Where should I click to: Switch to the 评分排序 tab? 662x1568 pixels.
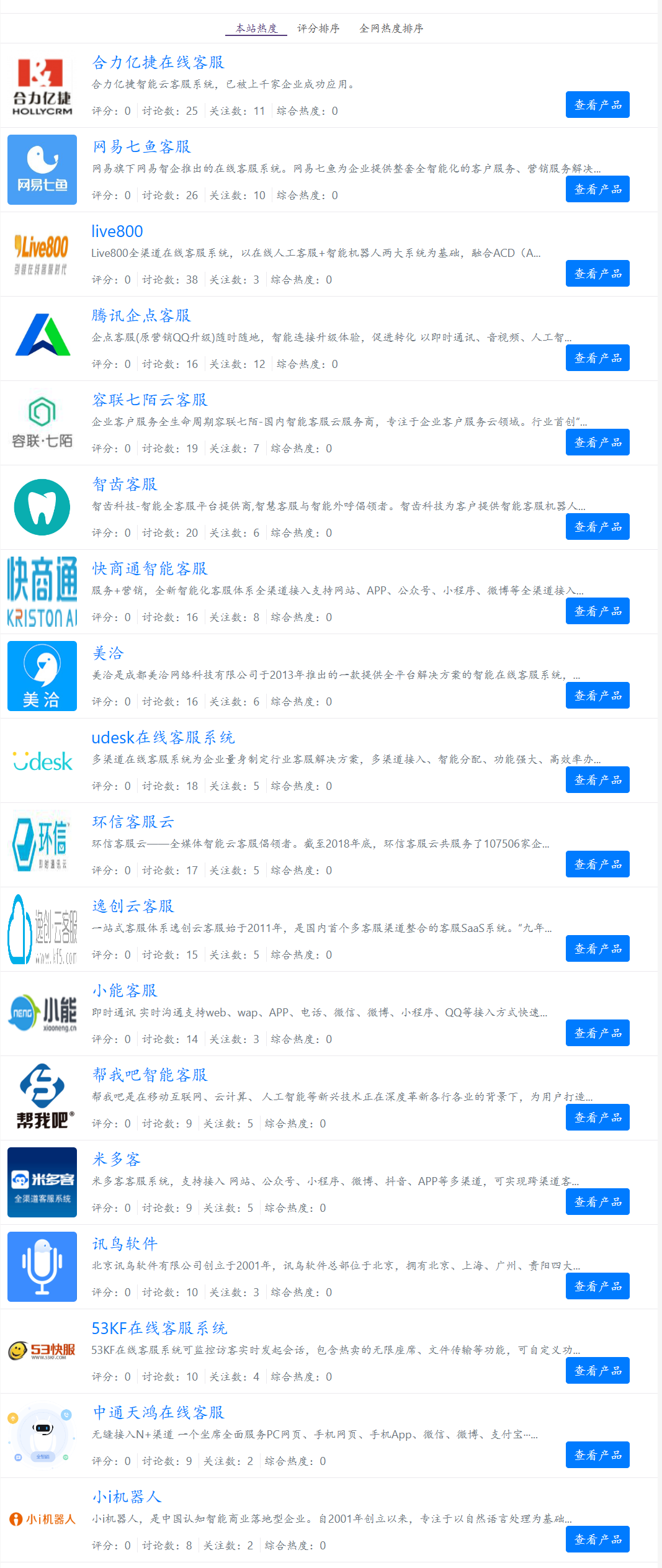[x=318, y=29]
